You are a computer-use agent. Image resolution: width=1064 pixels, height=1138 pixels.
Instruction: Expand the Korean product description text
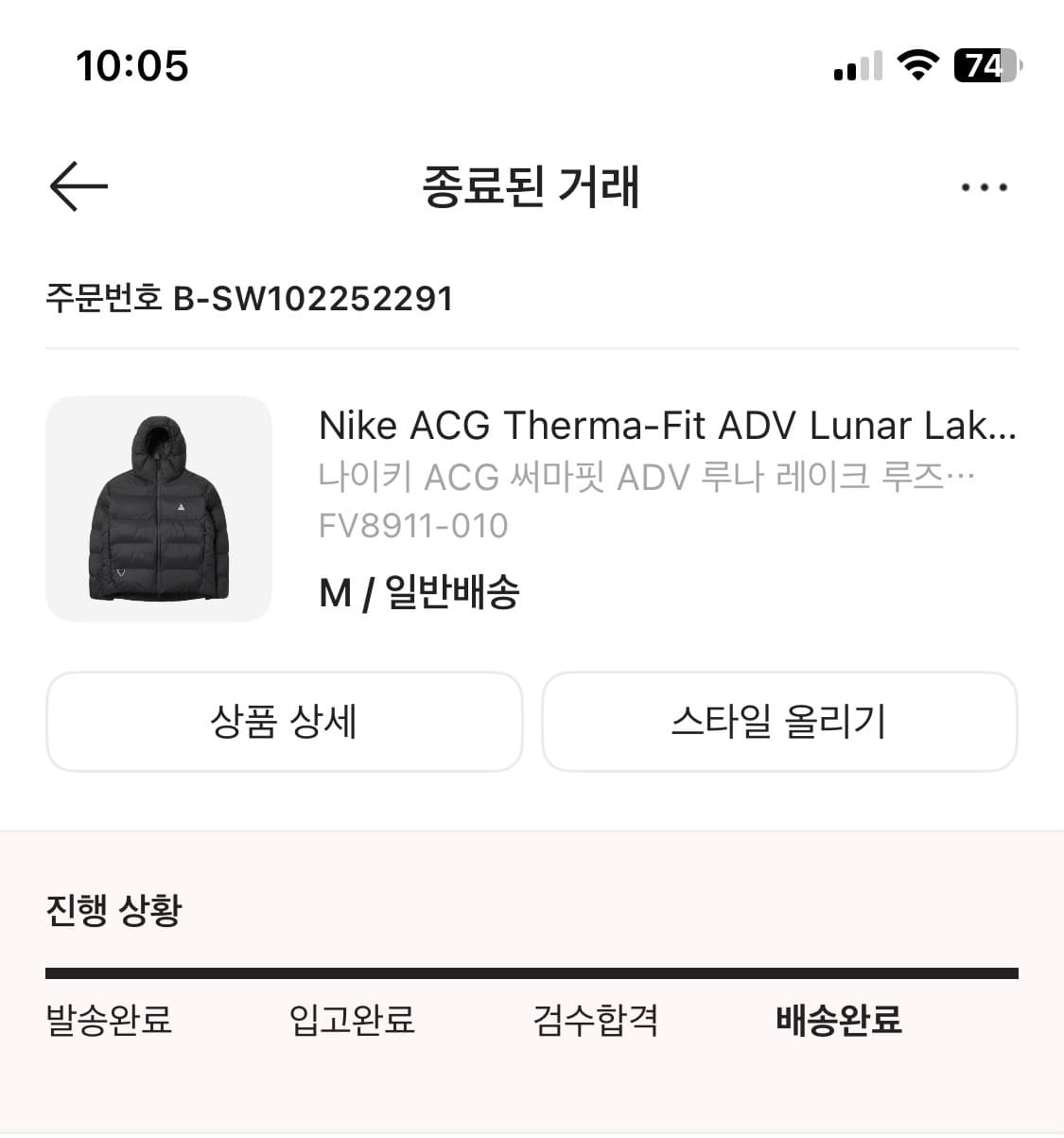pos(647,478)
